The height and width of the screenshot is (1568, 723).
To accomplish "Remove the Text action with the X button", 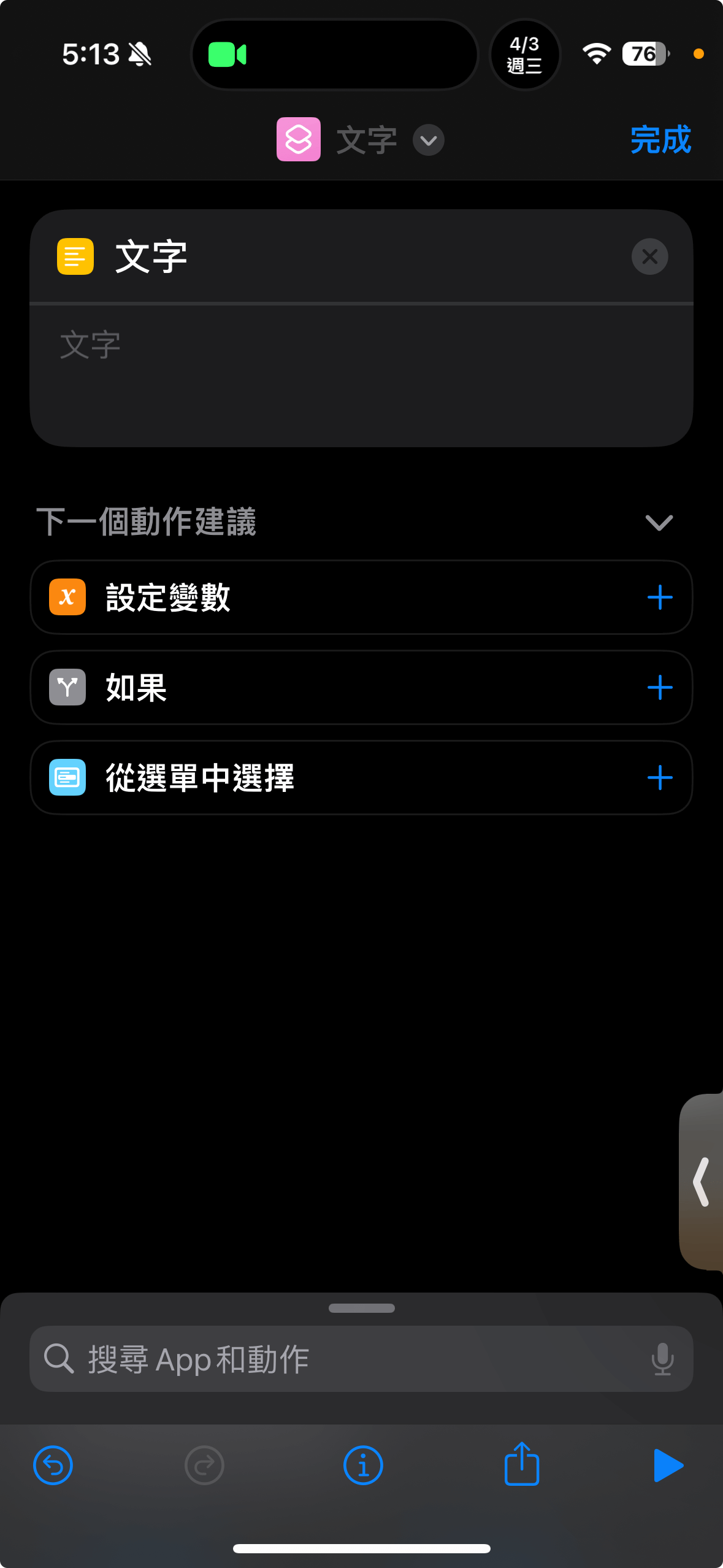I will 649,256.
